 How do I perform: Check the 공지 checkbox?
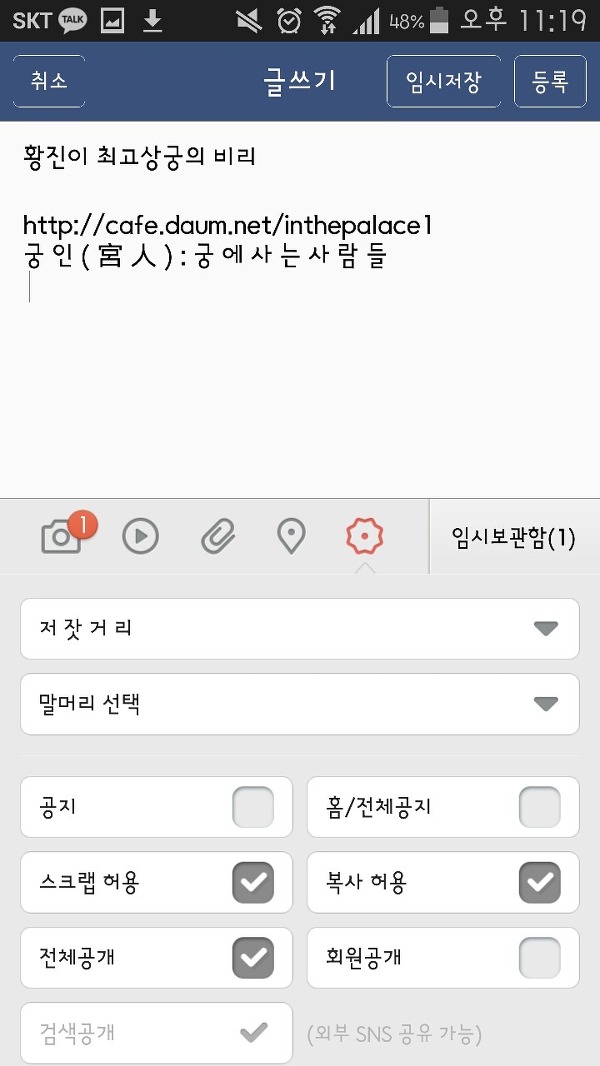pos(253,807)
